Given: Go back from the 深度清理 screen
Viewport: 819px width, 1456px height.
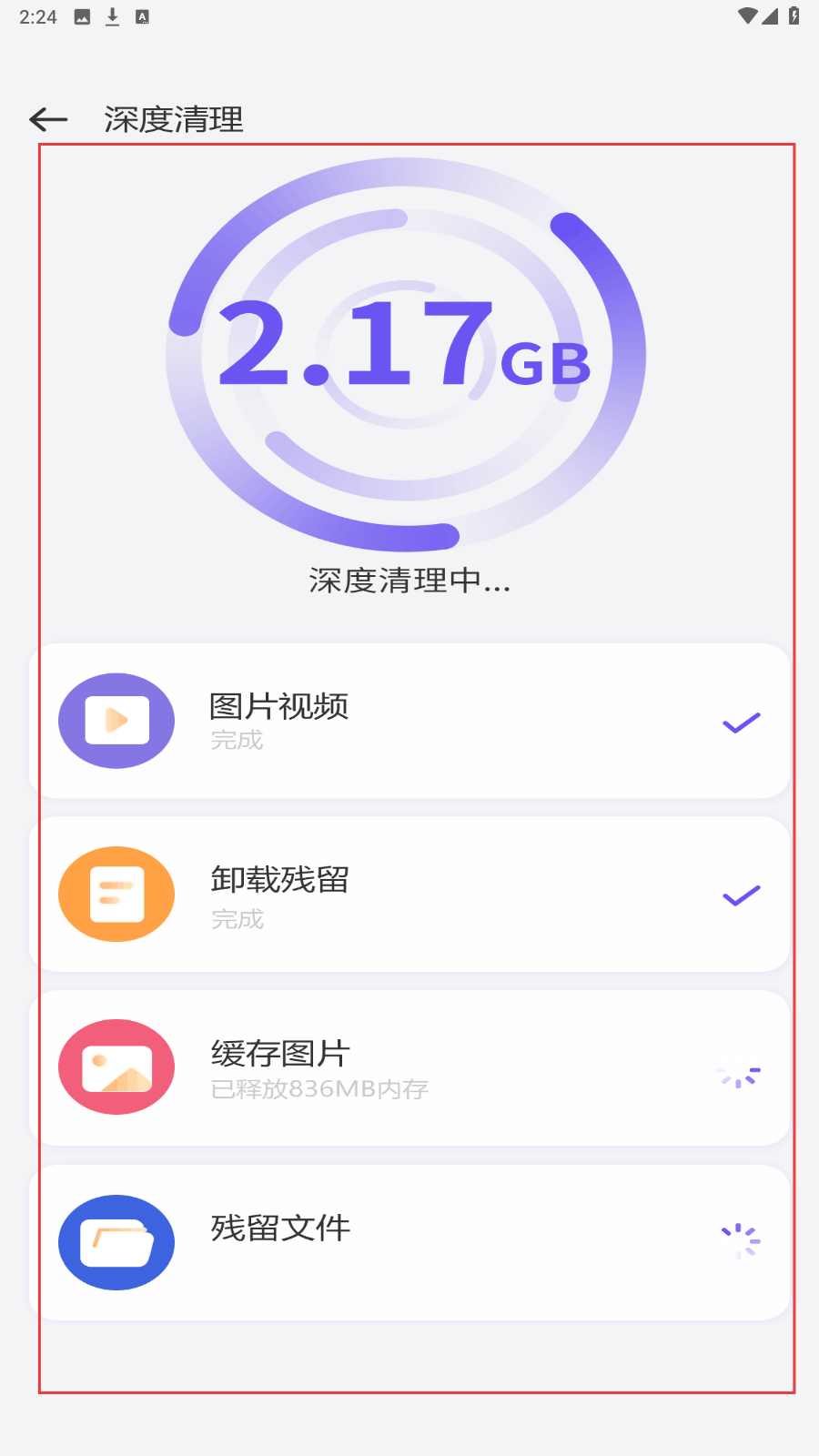Looking at the screenshot, I should click(x=48, y=119).
